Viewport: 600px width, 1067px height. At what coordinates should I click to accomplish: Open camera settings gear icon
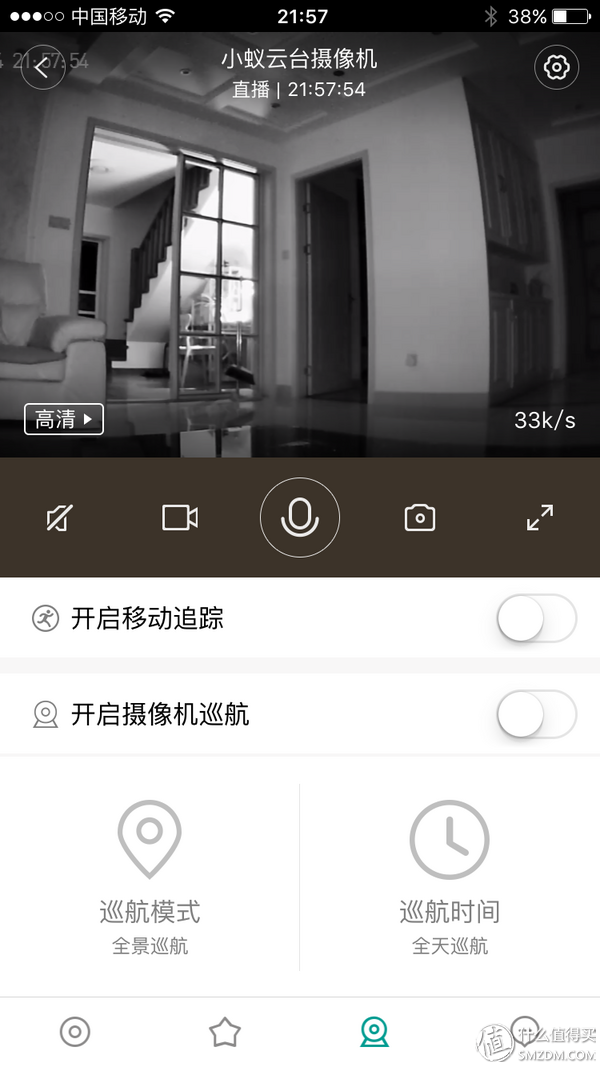(556, 68)
